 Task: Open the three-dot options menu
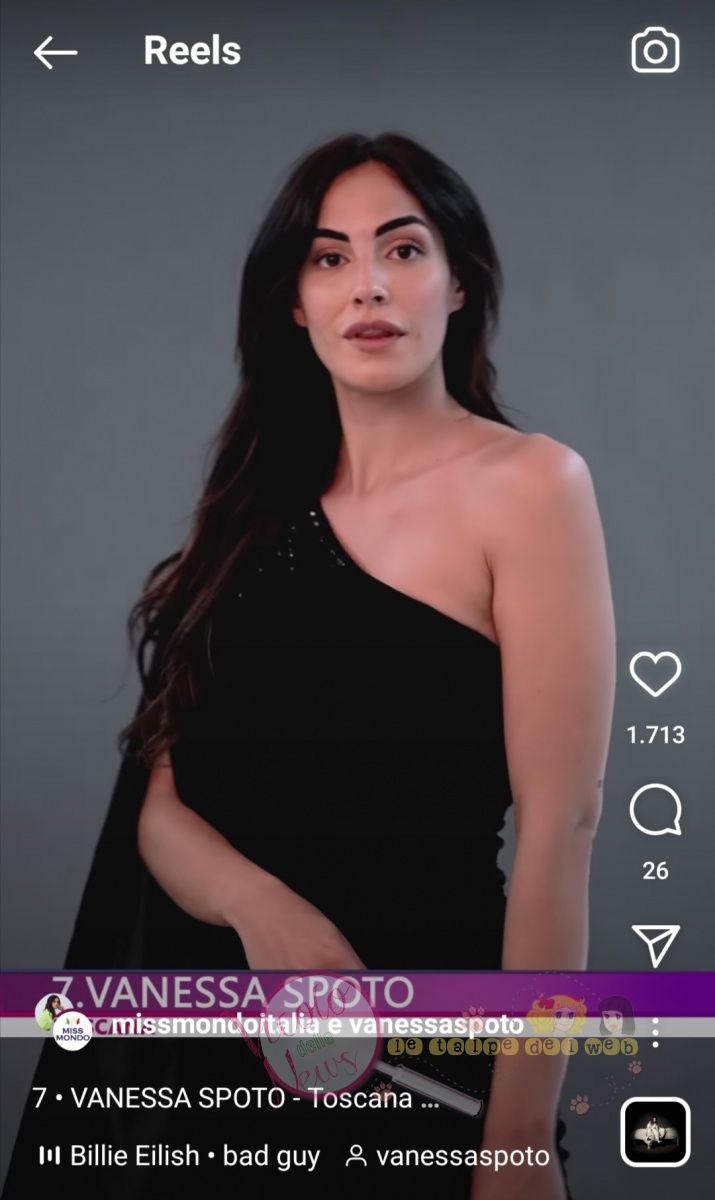pos(655,1031)
